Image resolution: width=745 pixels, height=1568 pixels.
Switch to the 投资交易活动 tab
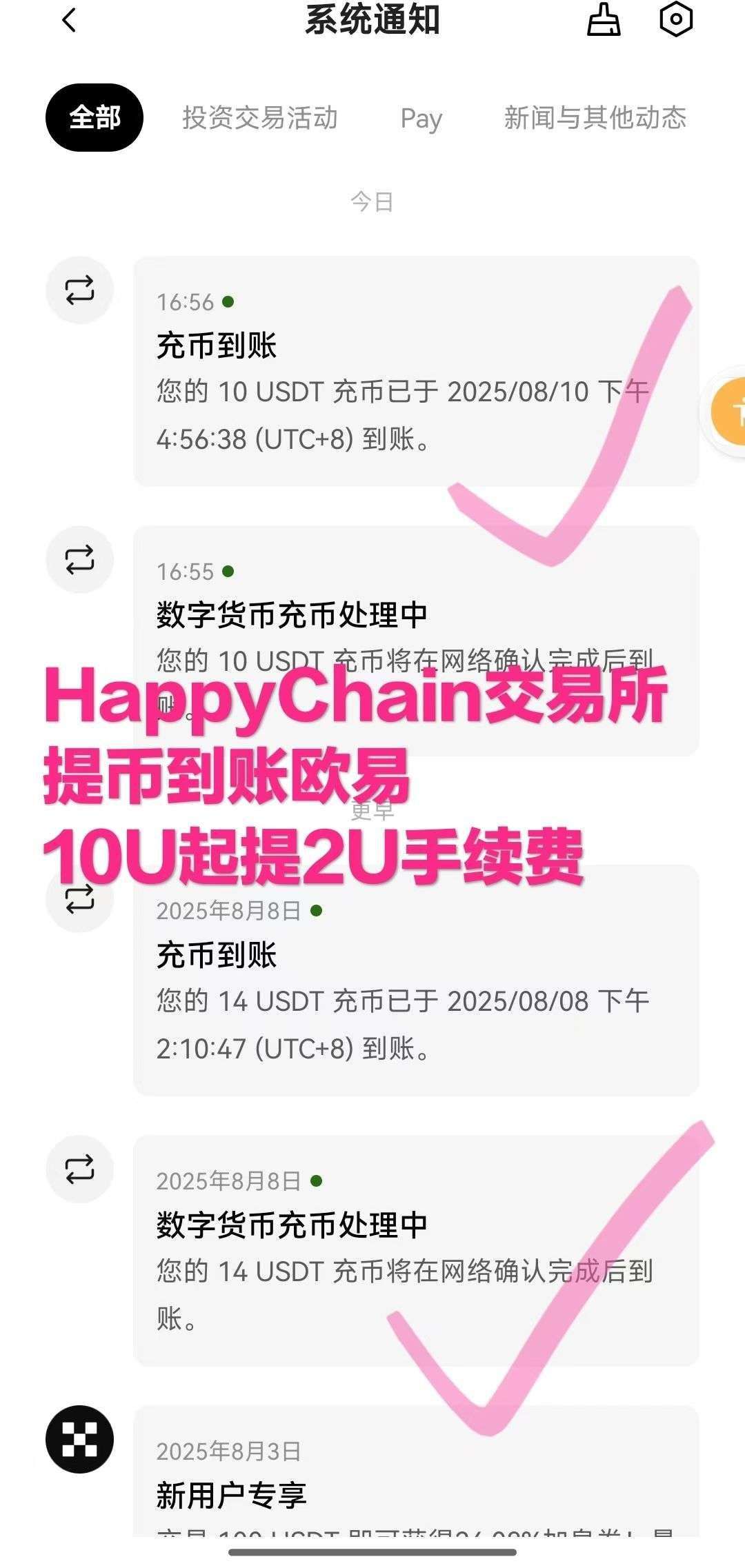(x=260, y=118)
